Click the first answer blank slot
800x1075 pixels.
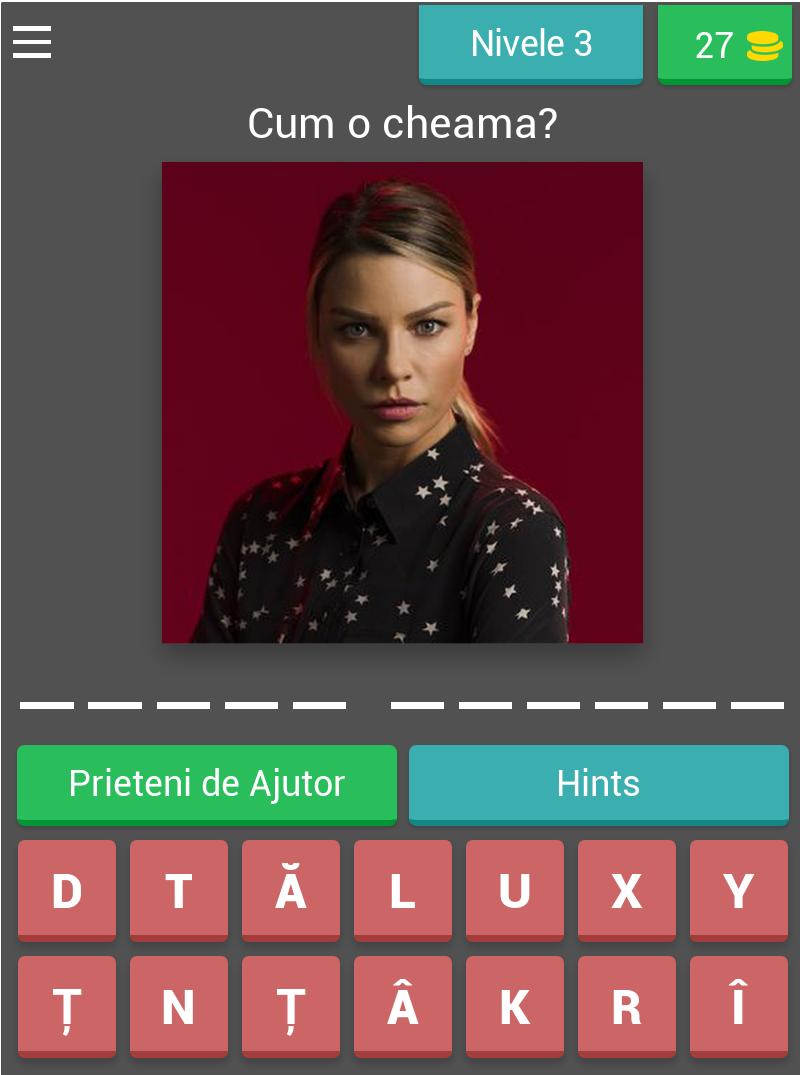[44, 706]
